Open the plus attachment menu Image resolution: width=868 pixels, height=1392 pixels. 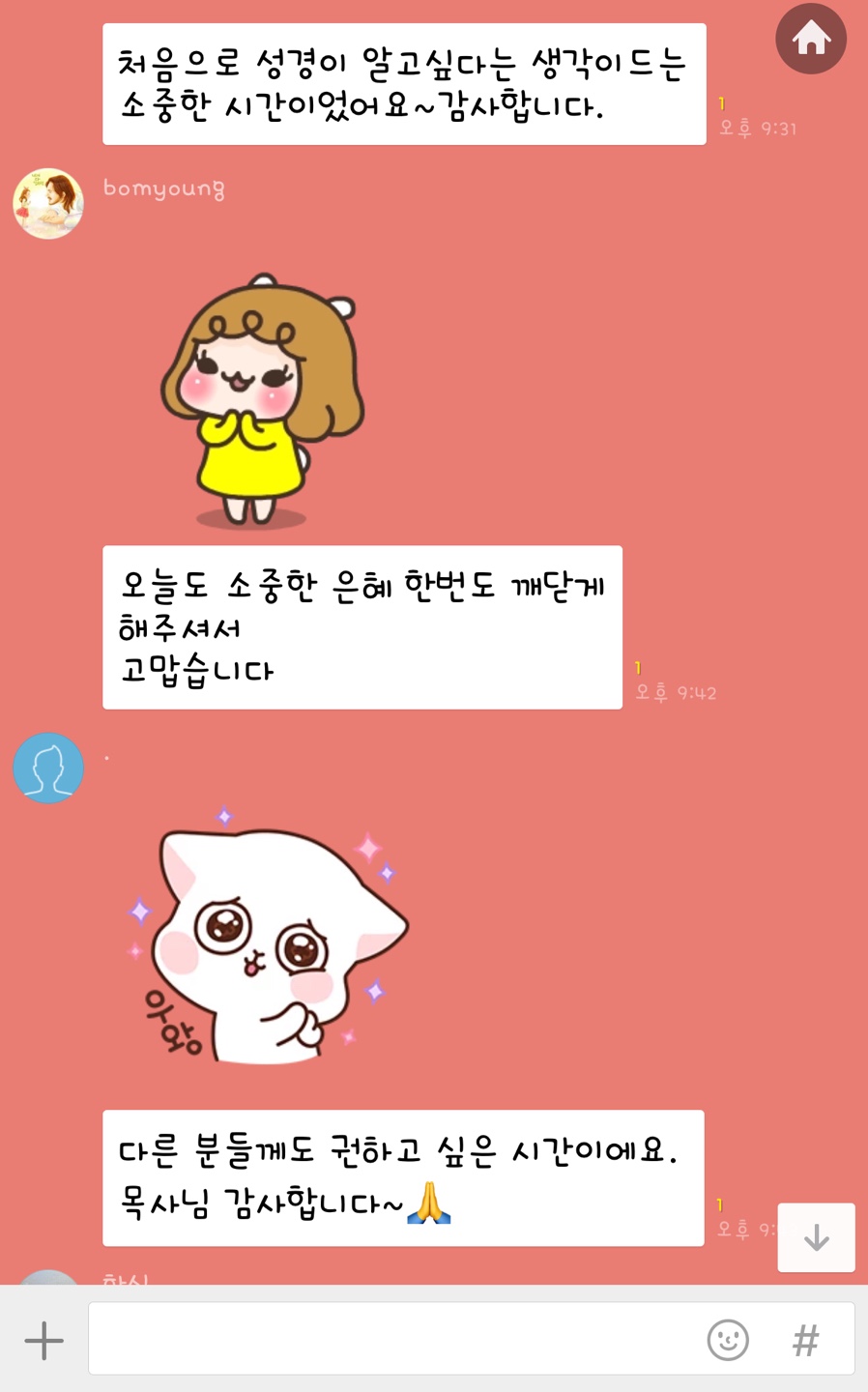(x=43, y=1341)
